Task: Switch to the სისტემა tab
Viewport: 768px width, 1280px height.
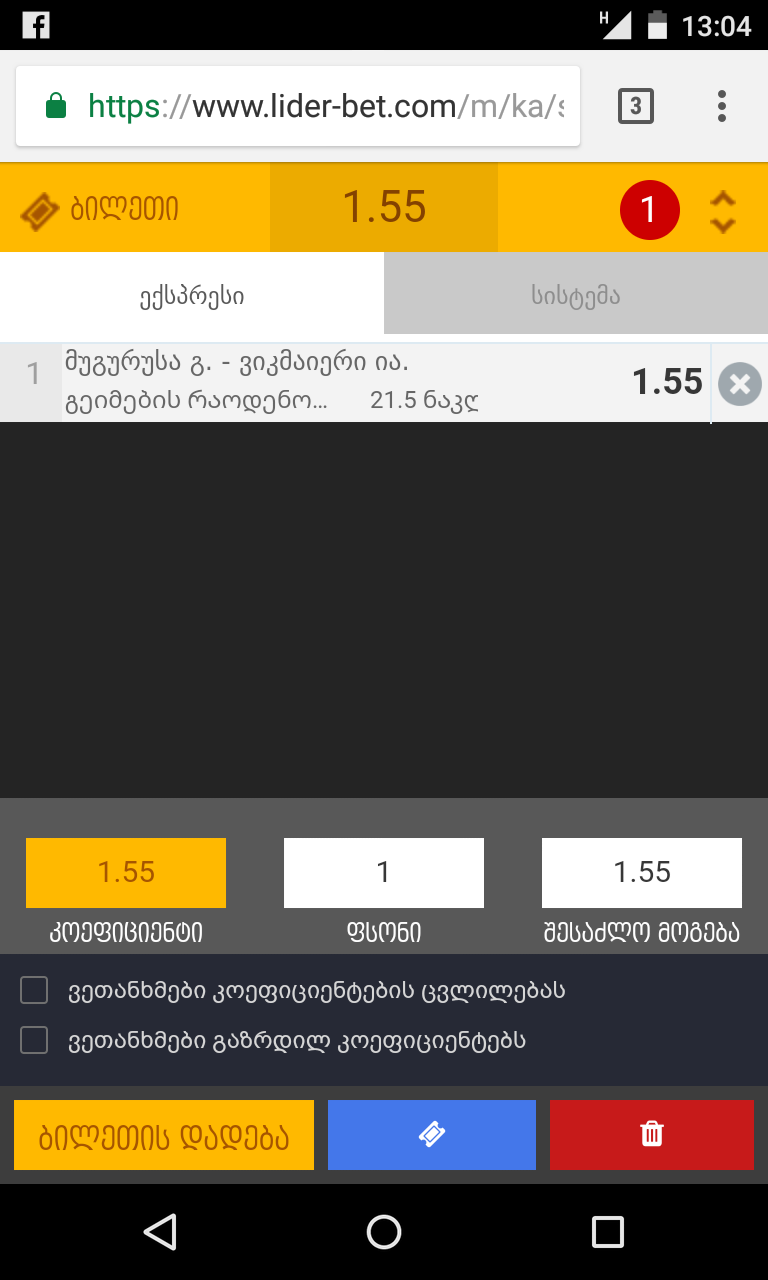Action: (x=576, y=295)
